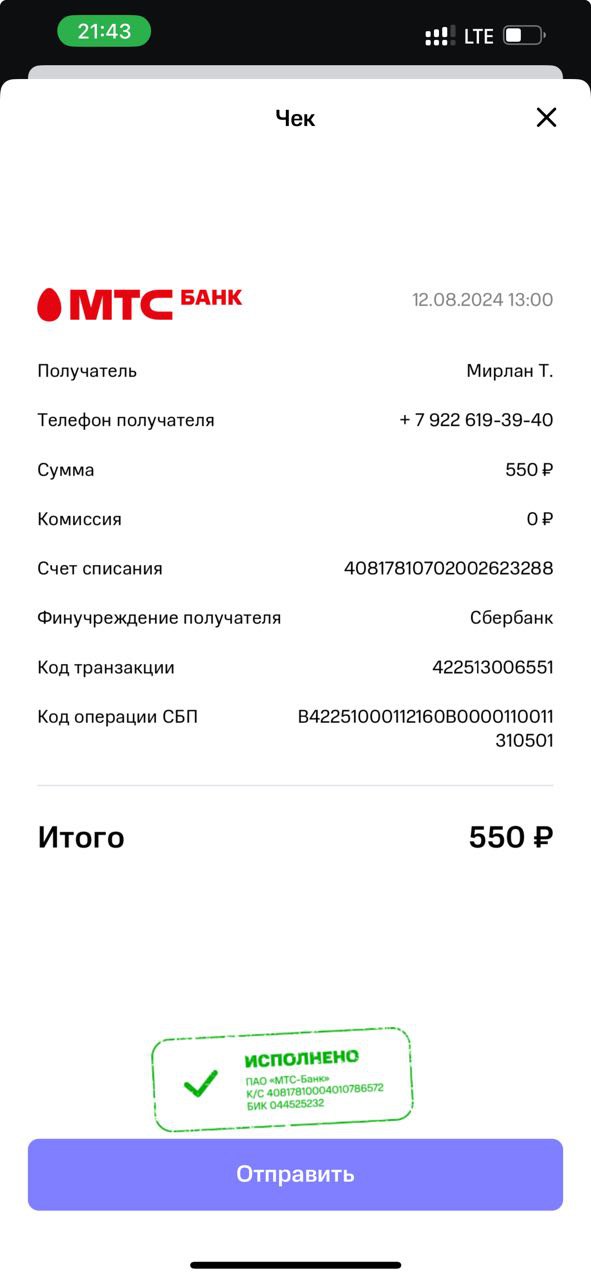Close the receipt sheet
The width and height of the screenshot is (591, 1280).
(546, 118)
